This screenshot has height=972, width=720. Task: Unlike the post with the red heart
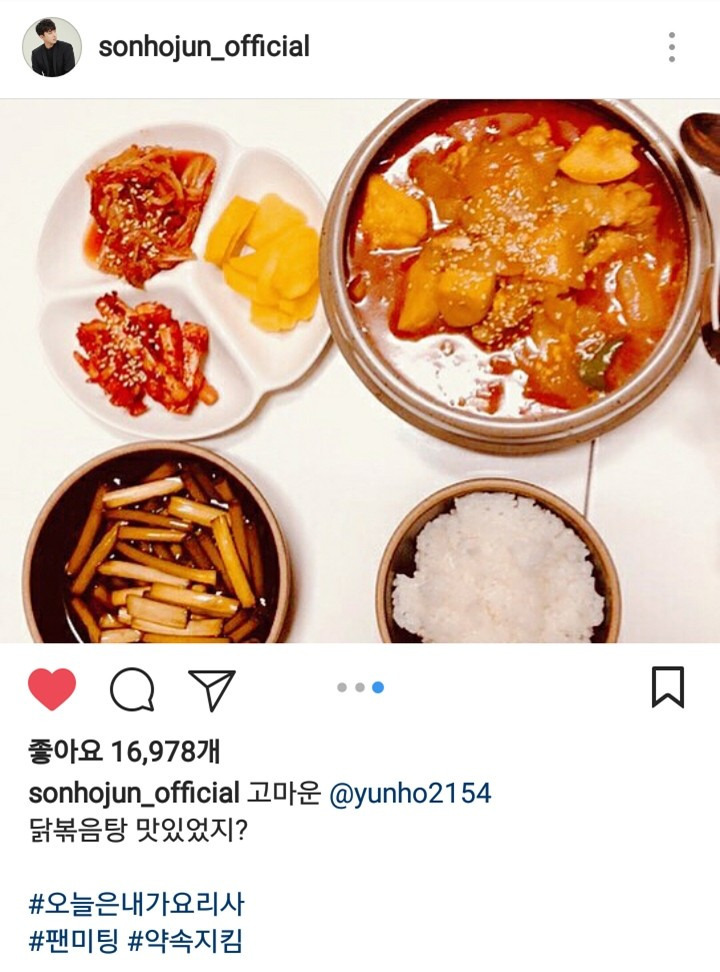(52, 689)
